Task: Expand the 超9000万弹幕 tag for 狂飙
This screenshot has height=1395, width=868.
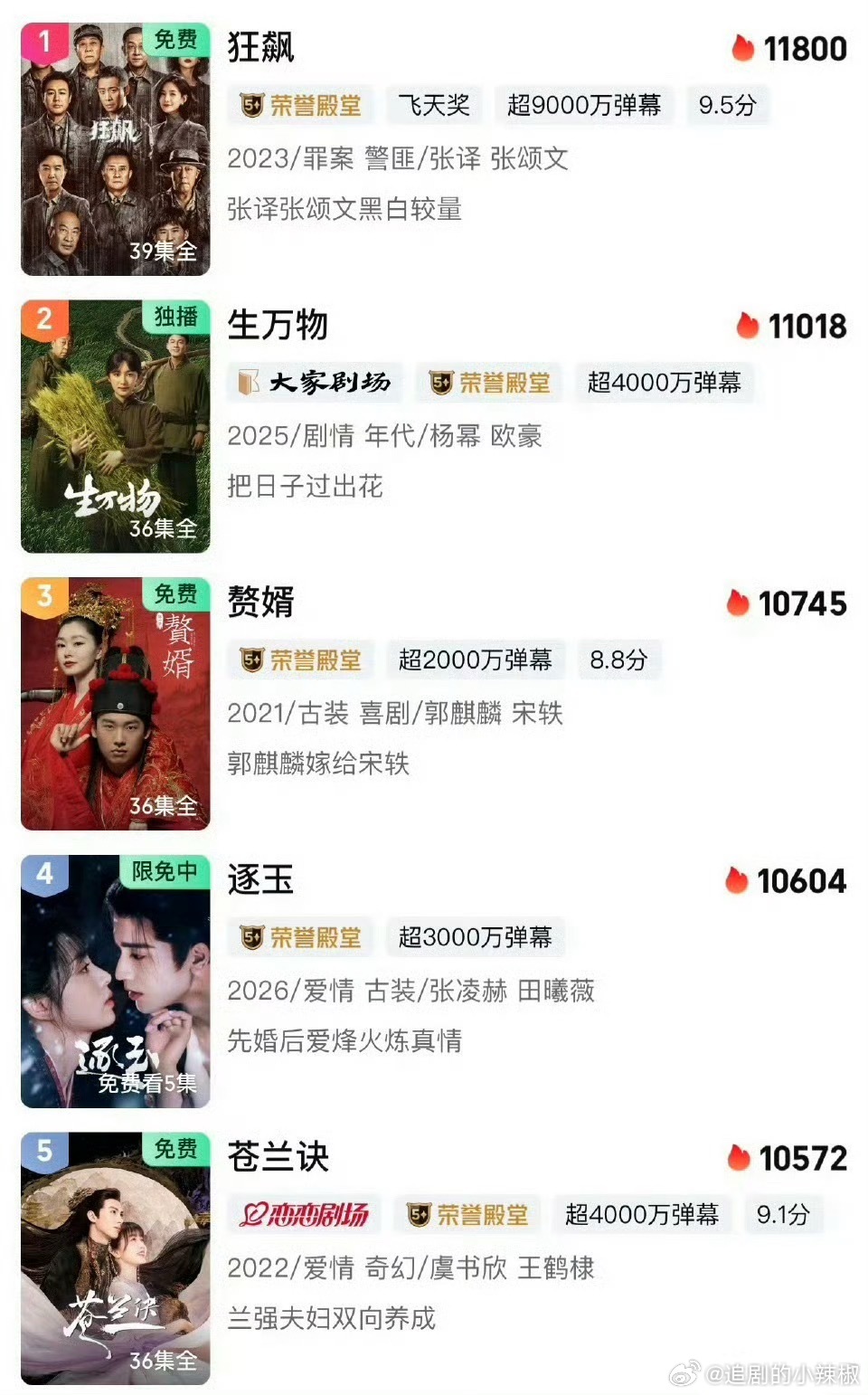Action: coord(586,107)
